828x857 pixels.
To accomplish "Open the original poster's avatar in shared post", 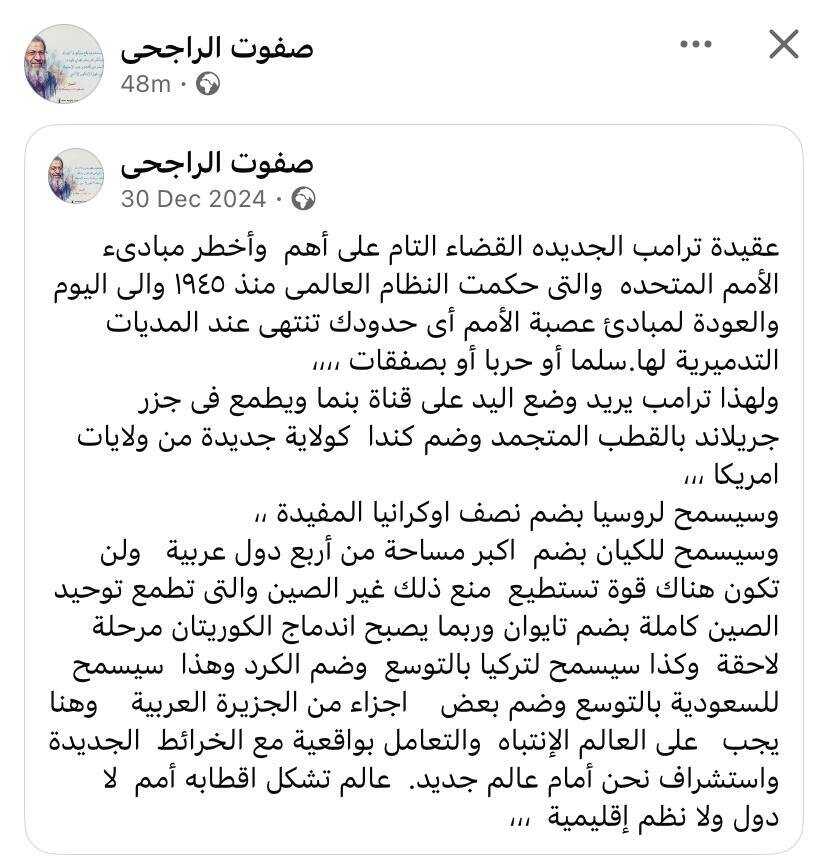I will coord(76,177).
